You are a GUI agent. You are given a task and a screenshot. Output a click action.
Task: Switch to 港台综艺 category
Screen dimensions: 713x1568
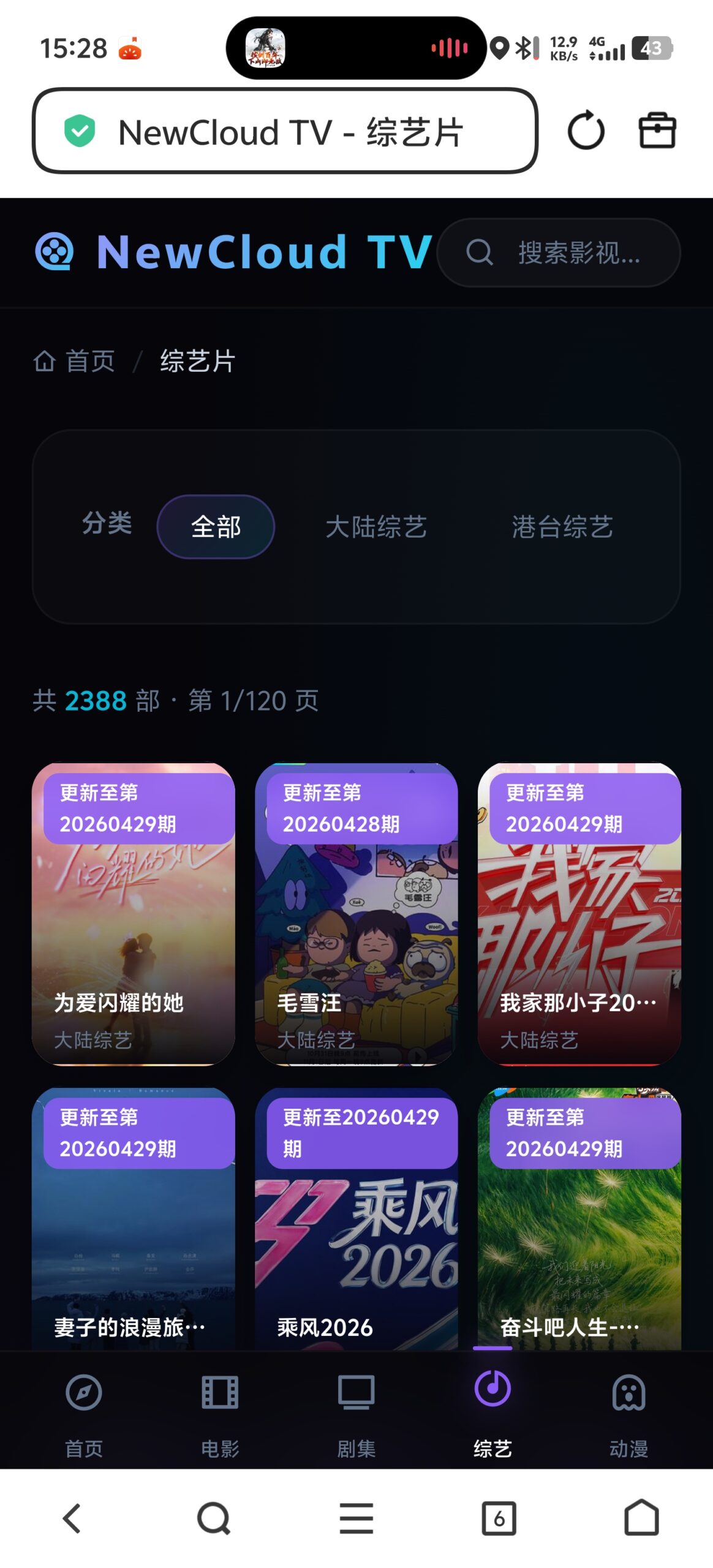tap(562, 527)
